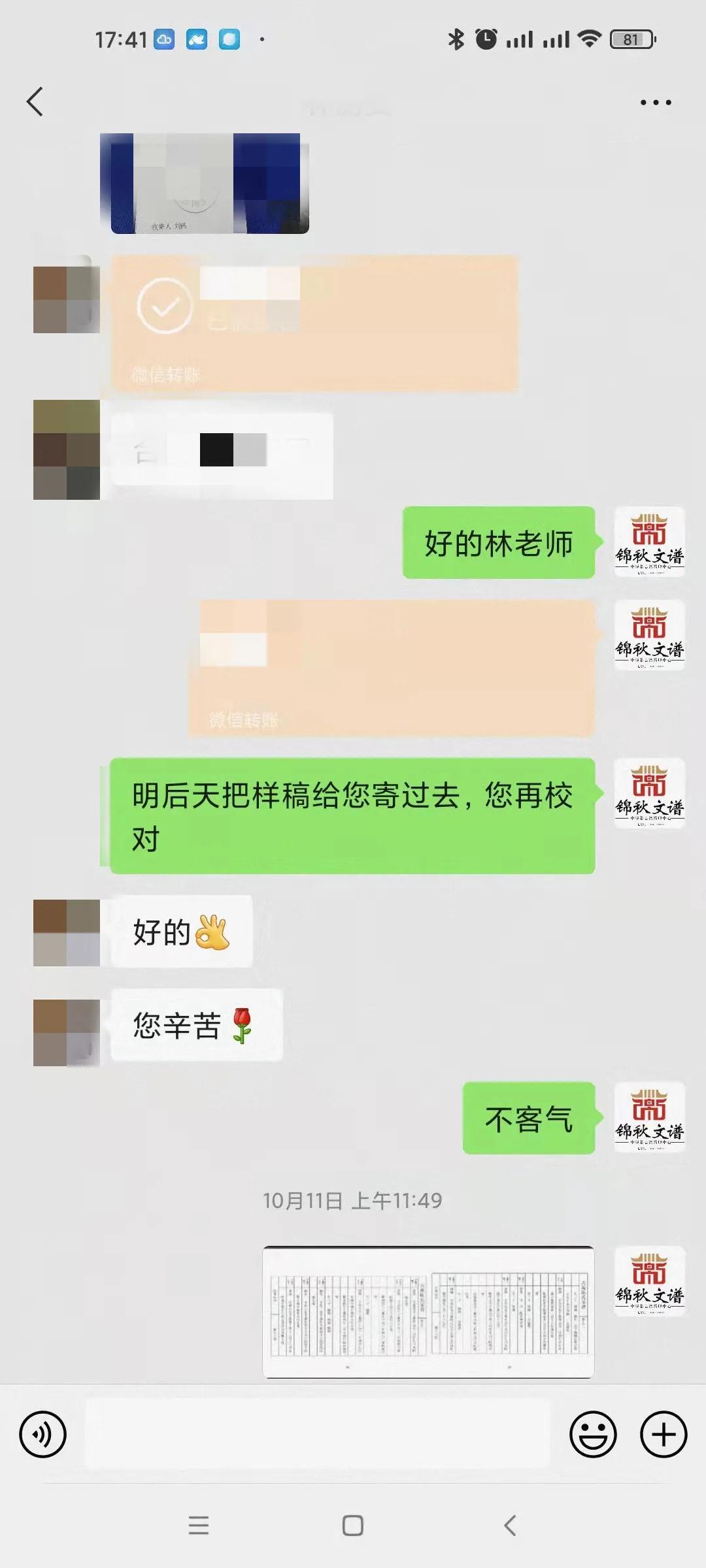Tap system home button
Image resolution: width=706 pixels, height=1568 pixels.
point(353,1526)
